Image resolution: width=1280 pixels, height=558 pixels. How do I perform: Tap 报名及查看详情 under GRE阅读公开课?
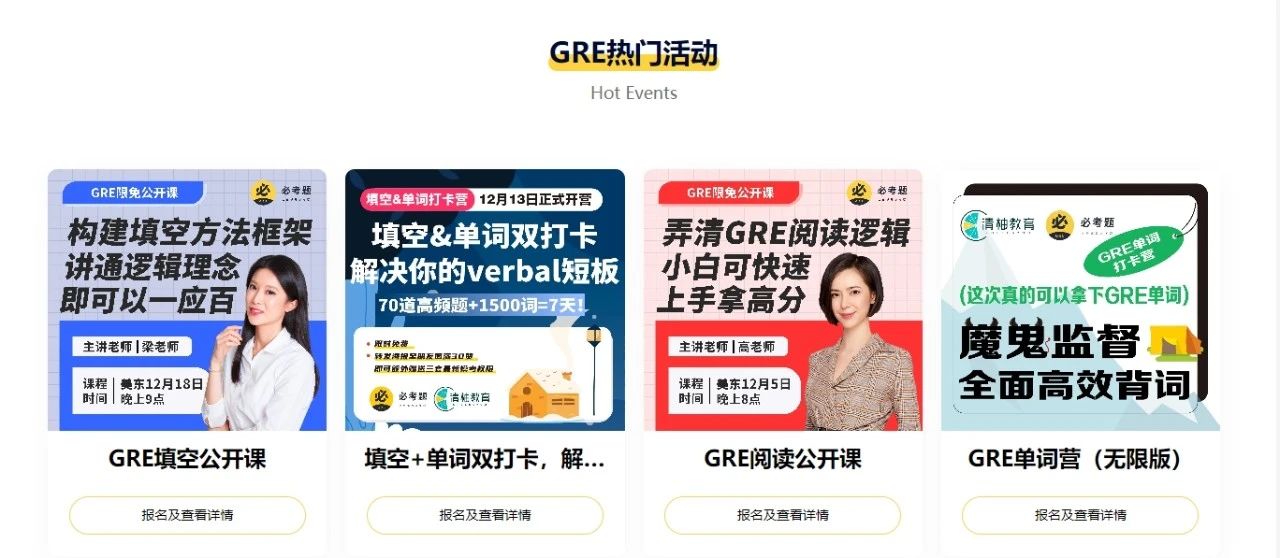(x=783, y=515)
